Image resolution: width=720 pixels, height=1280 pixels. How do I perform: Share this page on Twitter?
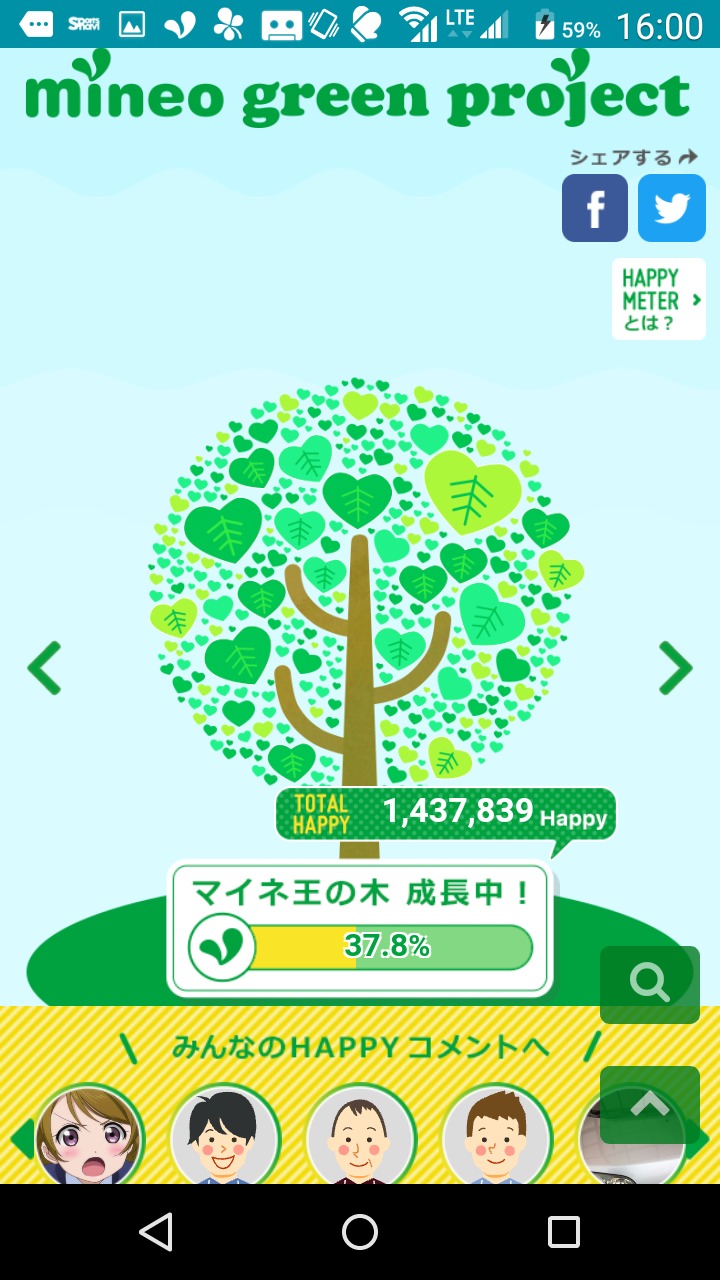click(672, 208)
